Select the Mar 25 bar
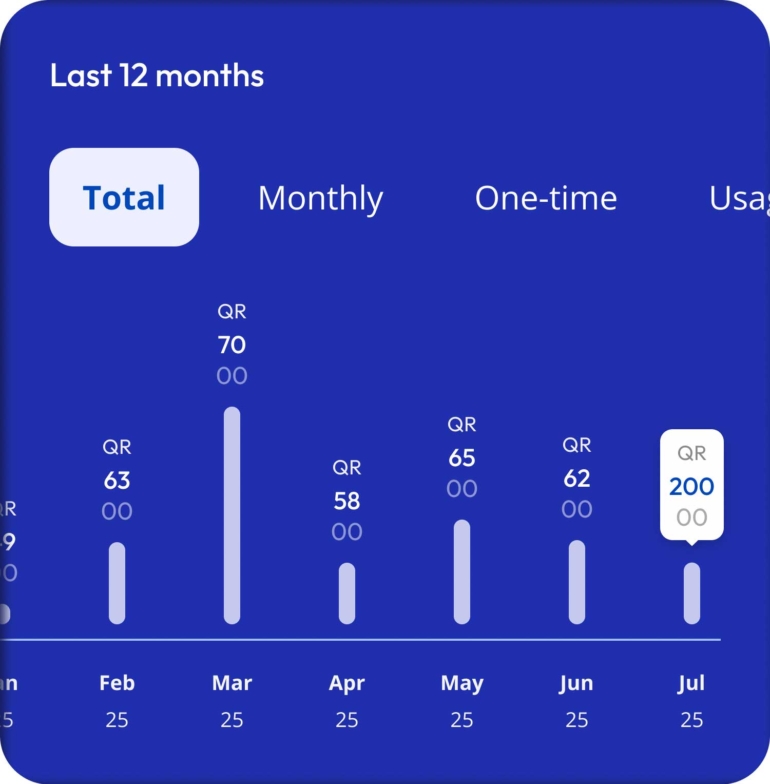This screenshot has width=770, height=784. [x=232, y=515]
